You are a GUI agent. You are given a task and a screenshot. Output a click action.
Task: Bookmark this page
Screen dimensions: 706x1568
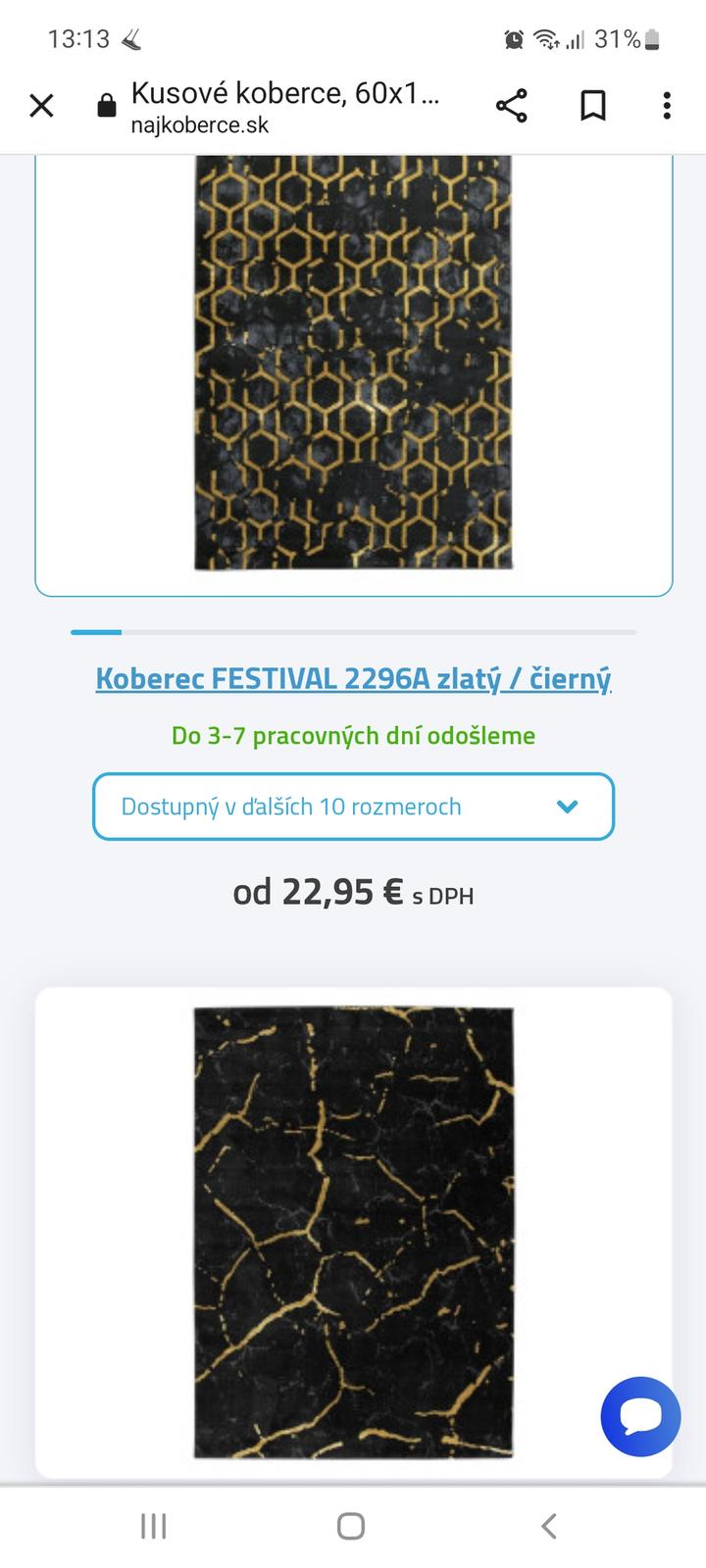click(x=592, y=105)
